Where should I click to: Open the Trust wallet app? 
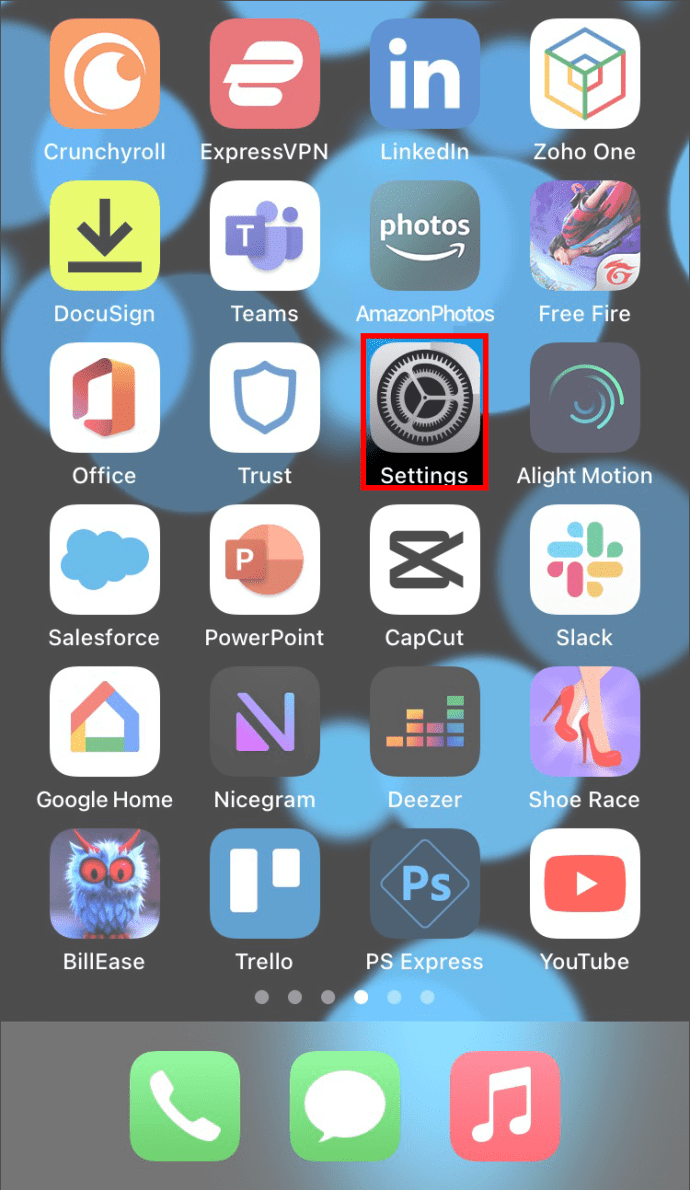265,398
